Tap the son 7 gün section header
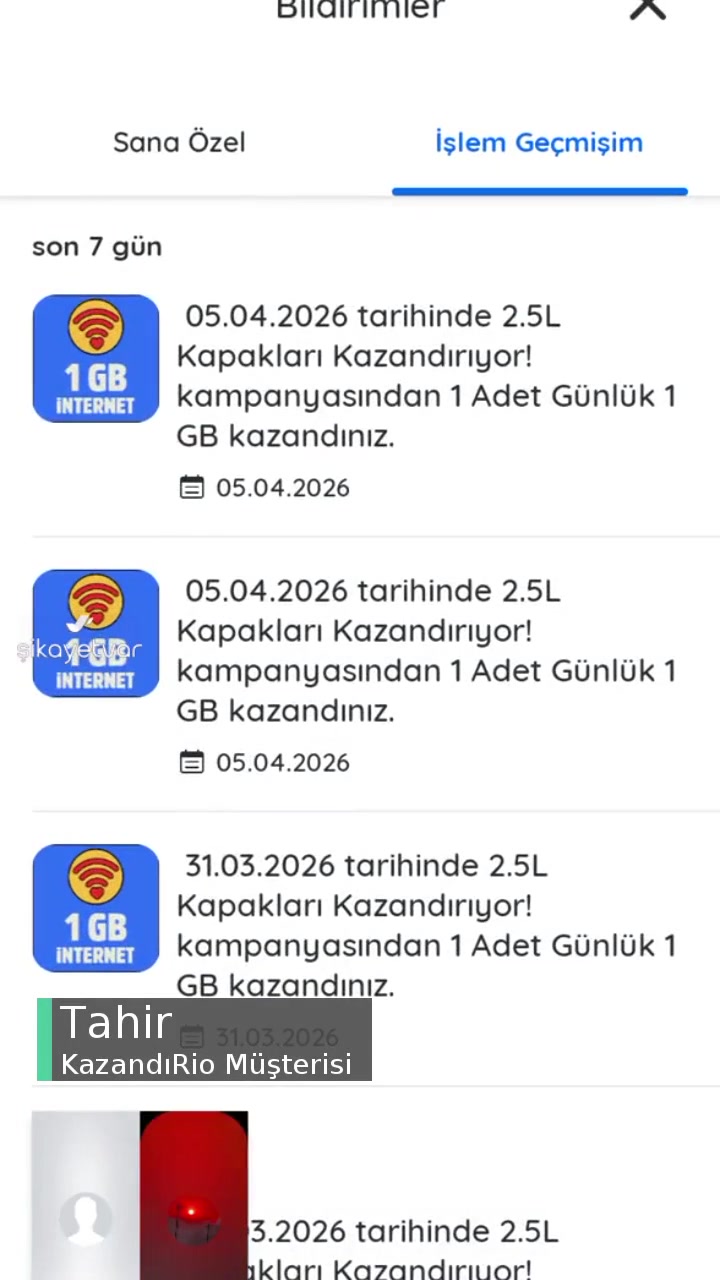Image resolution: width=720 pixels, height=1280 pixels. point(96,246)
